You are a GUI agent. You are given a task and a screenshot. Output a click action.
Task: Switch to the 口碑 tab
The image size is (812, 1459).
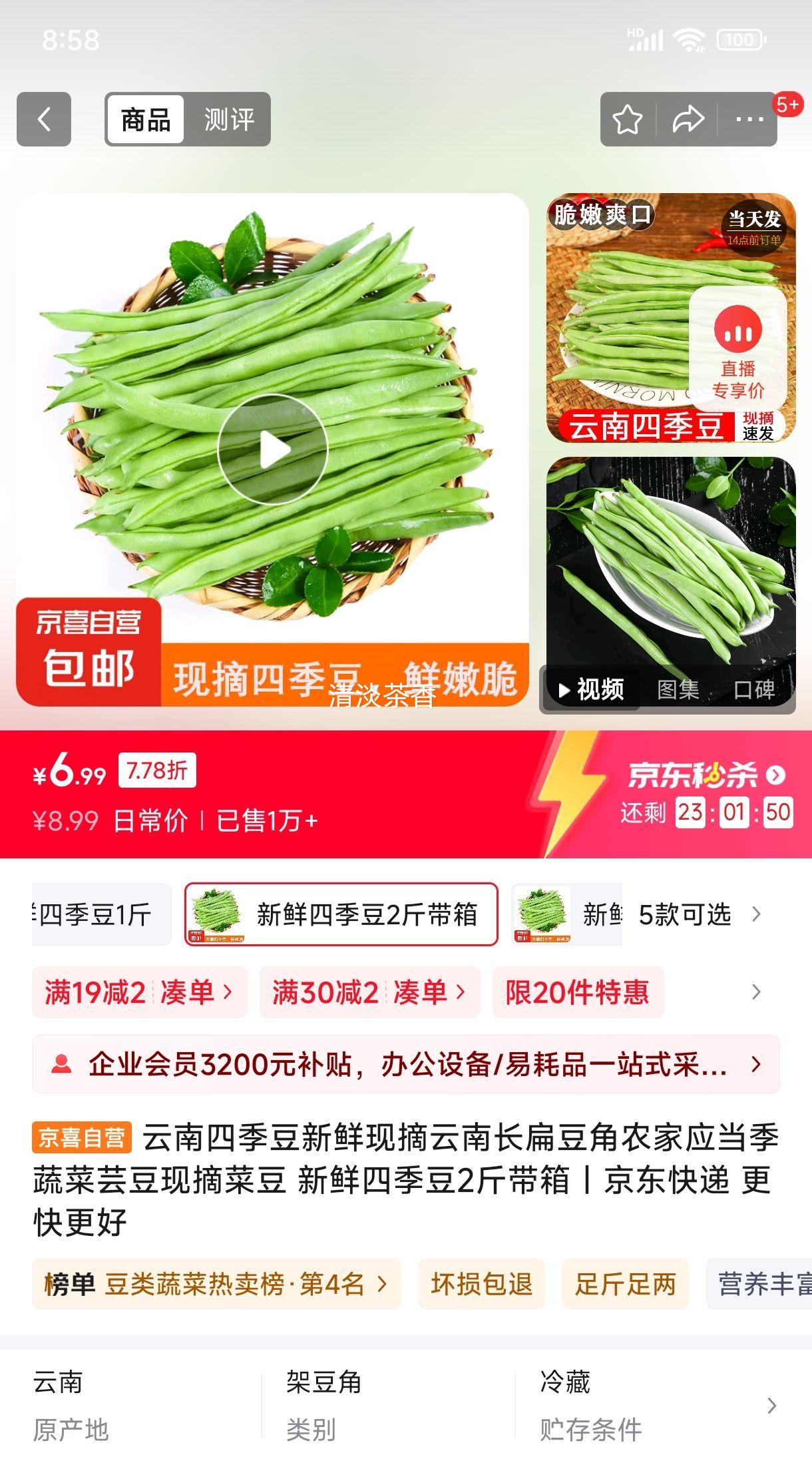(x=754, y=690)
